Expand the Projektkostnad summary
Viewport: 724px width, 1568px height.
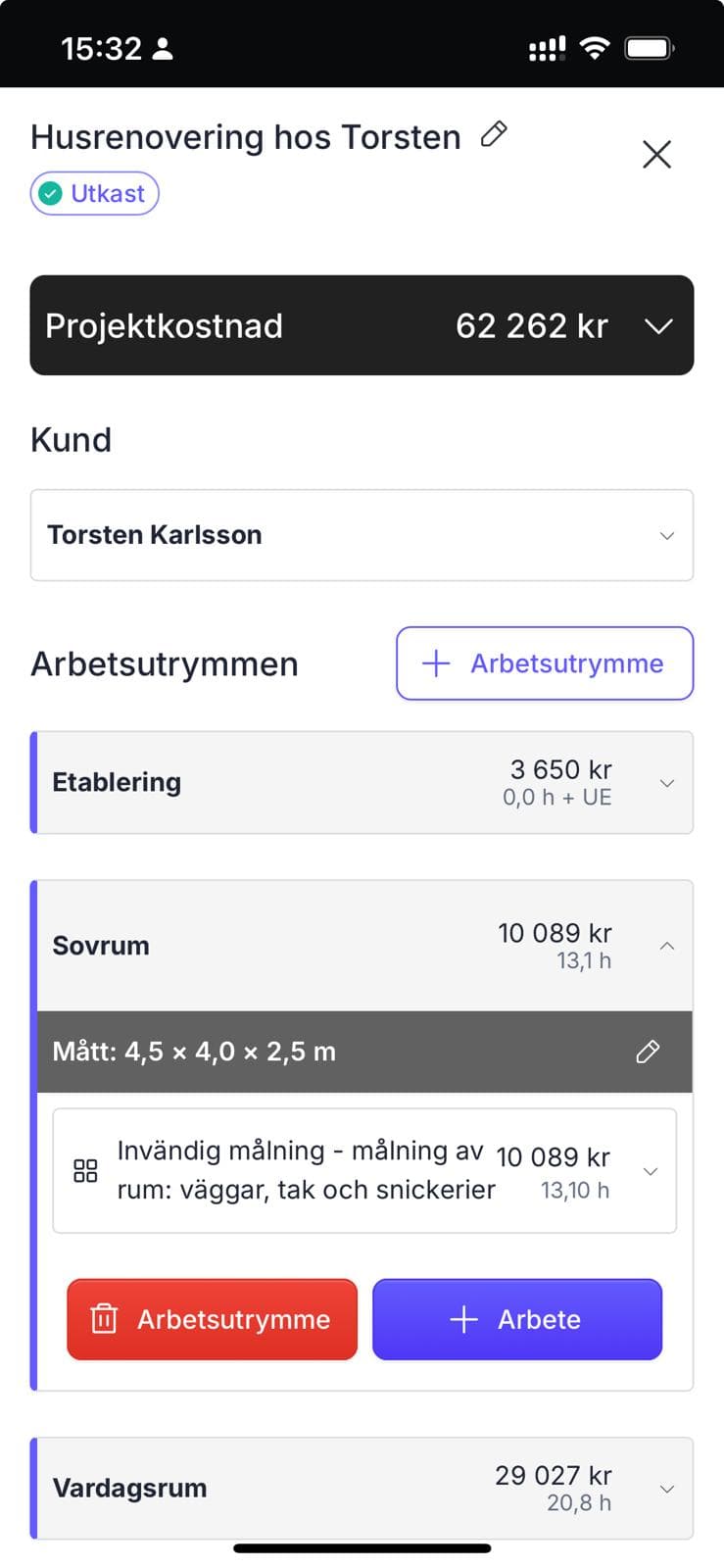pos(659,326)
